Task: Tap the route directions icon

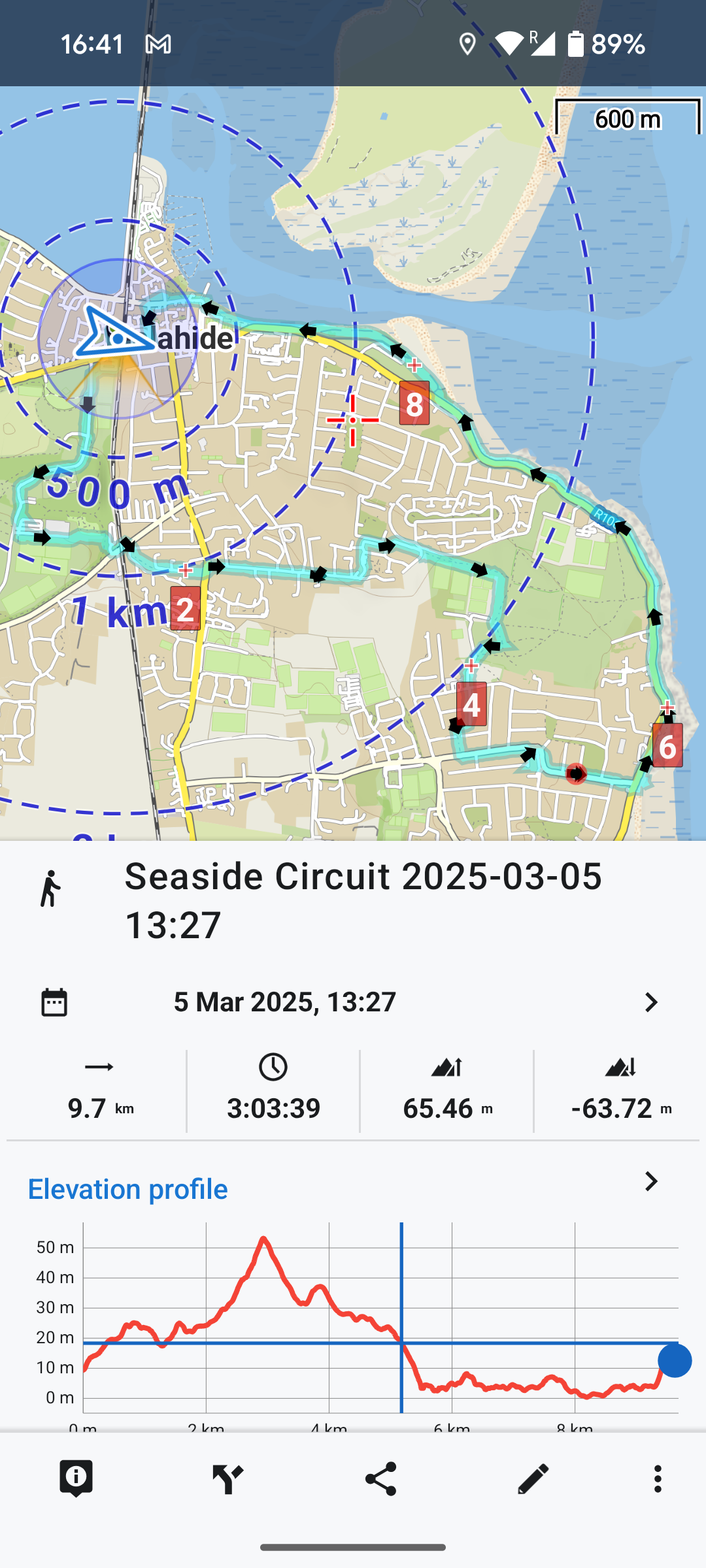Action: coord(228,1478)
